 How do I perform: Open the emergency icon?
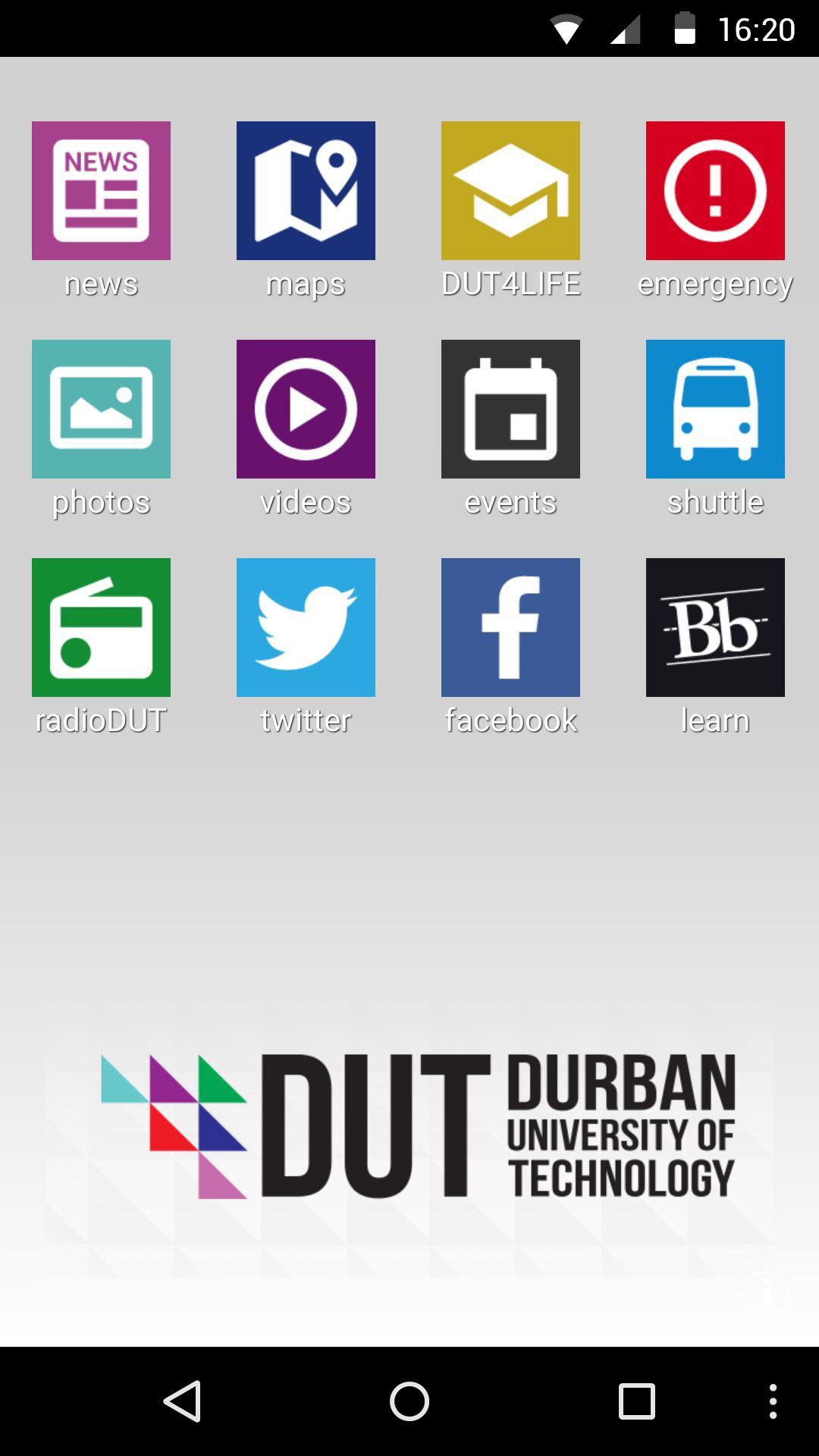coord(715,190)
